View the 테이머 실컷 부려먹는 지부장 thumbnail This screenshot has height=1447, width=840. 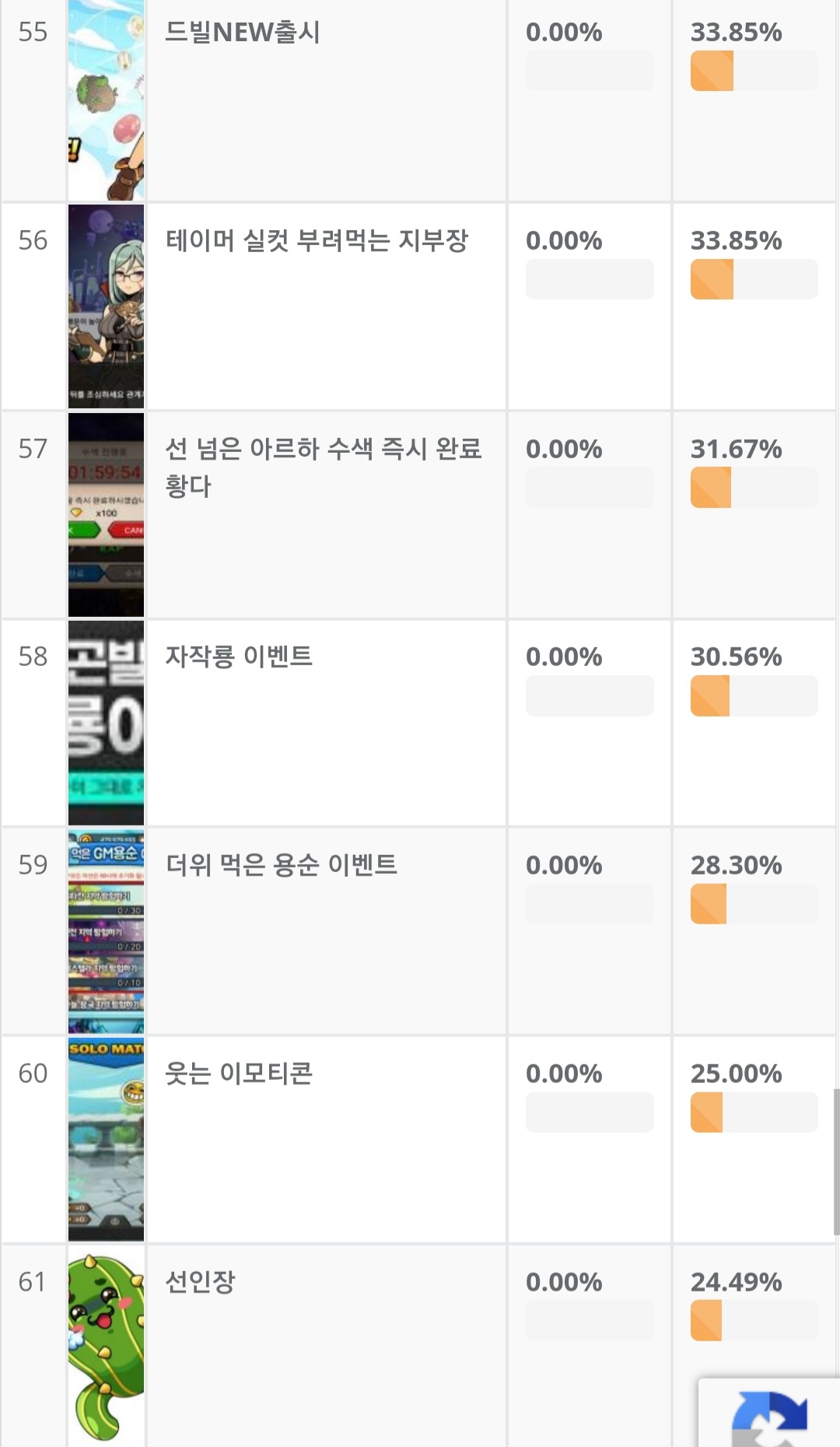tap(106, 307)
